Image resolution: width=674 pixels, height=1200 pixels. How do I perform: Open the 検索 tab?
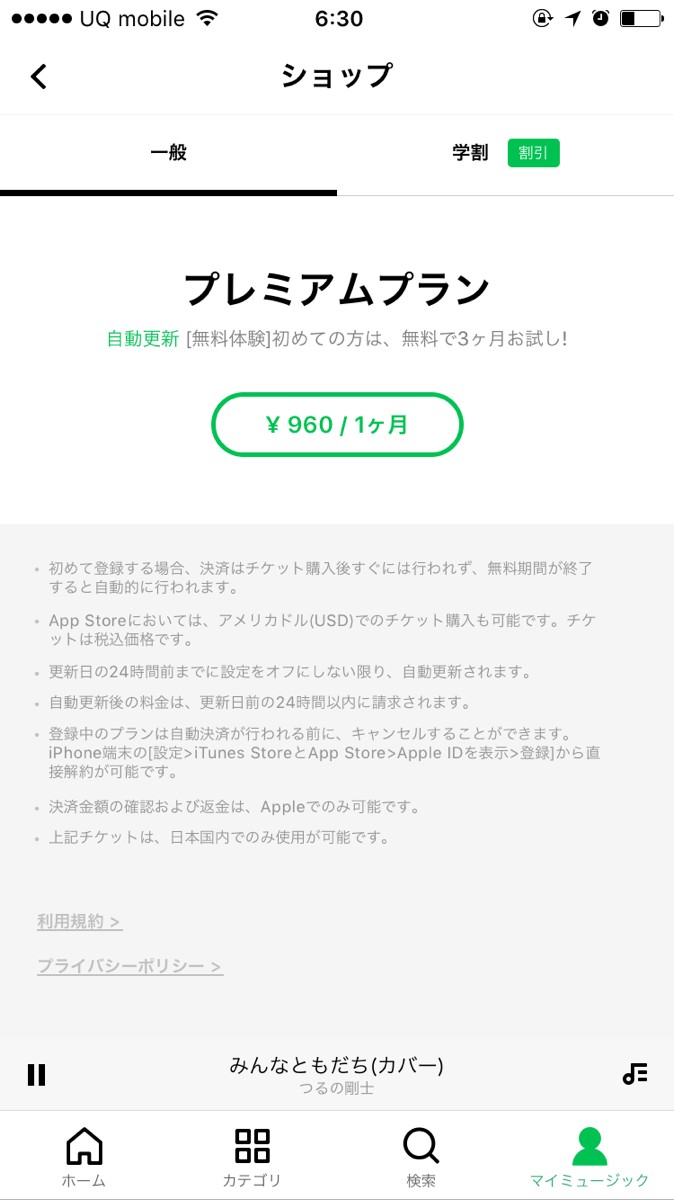click(421, 1157)
